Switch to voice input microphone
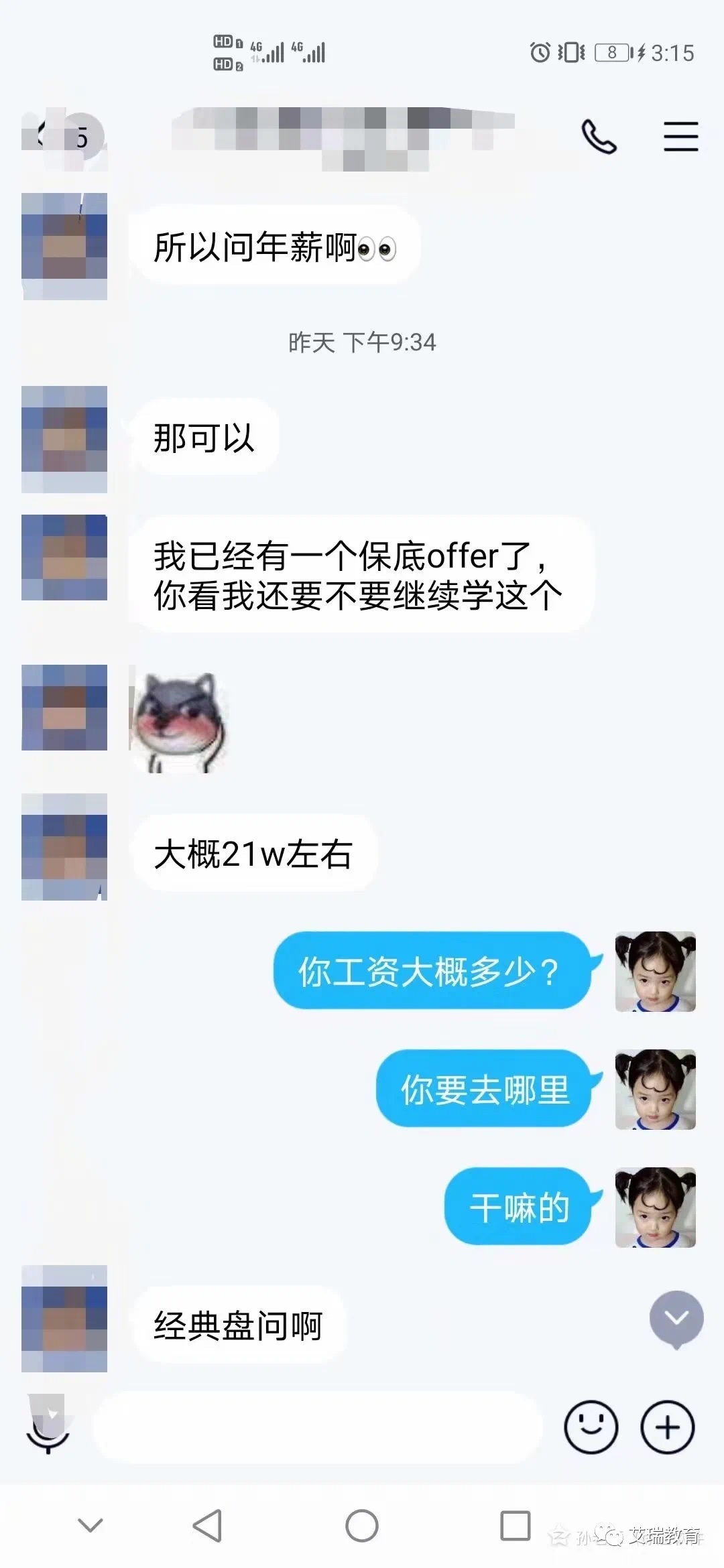724x1568 pixels. (48, 1427)
